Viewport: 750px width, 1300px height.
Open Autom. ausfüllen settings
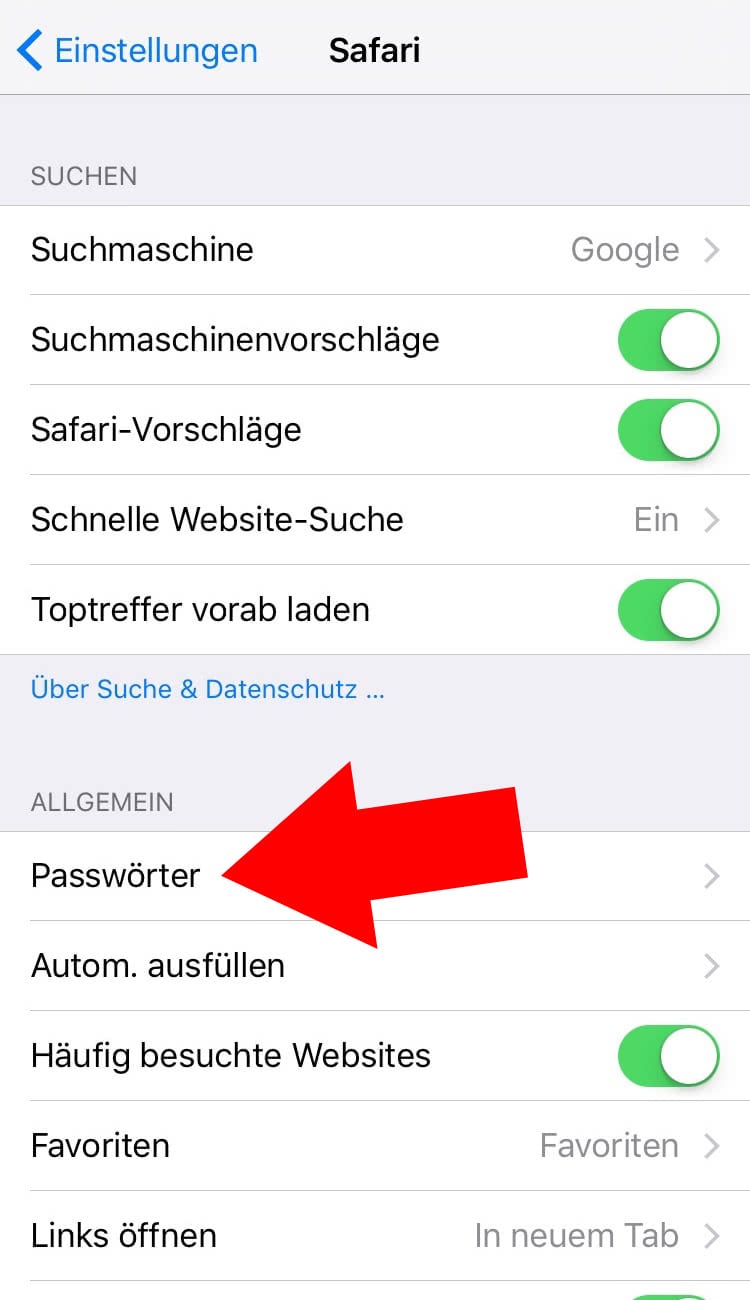click(x=375, y=966)
